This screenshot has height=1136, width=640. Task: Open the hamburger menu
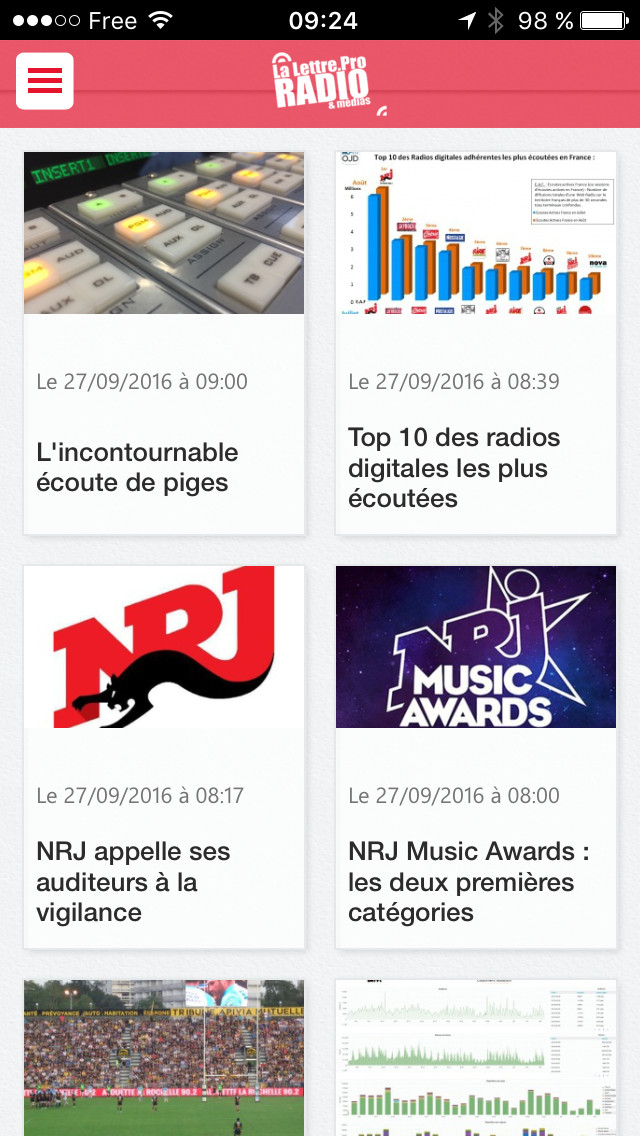(x=45, y=81)
